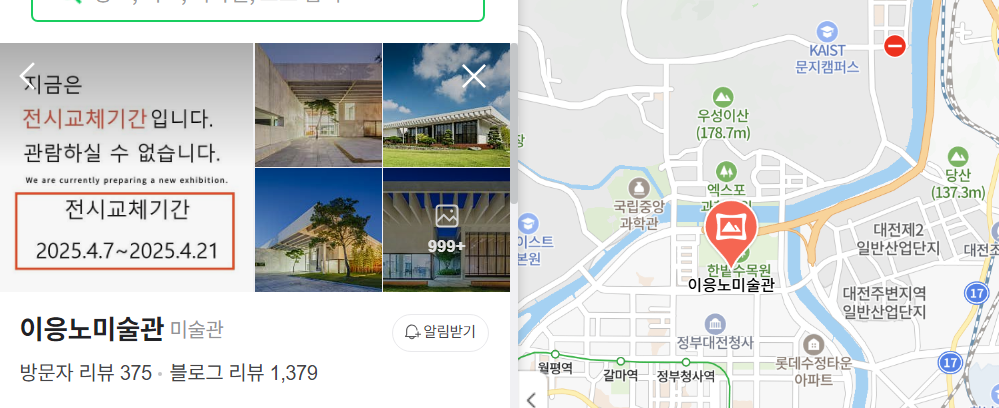
Task: Tap the search input field
Action: click(x=258, y=8)
